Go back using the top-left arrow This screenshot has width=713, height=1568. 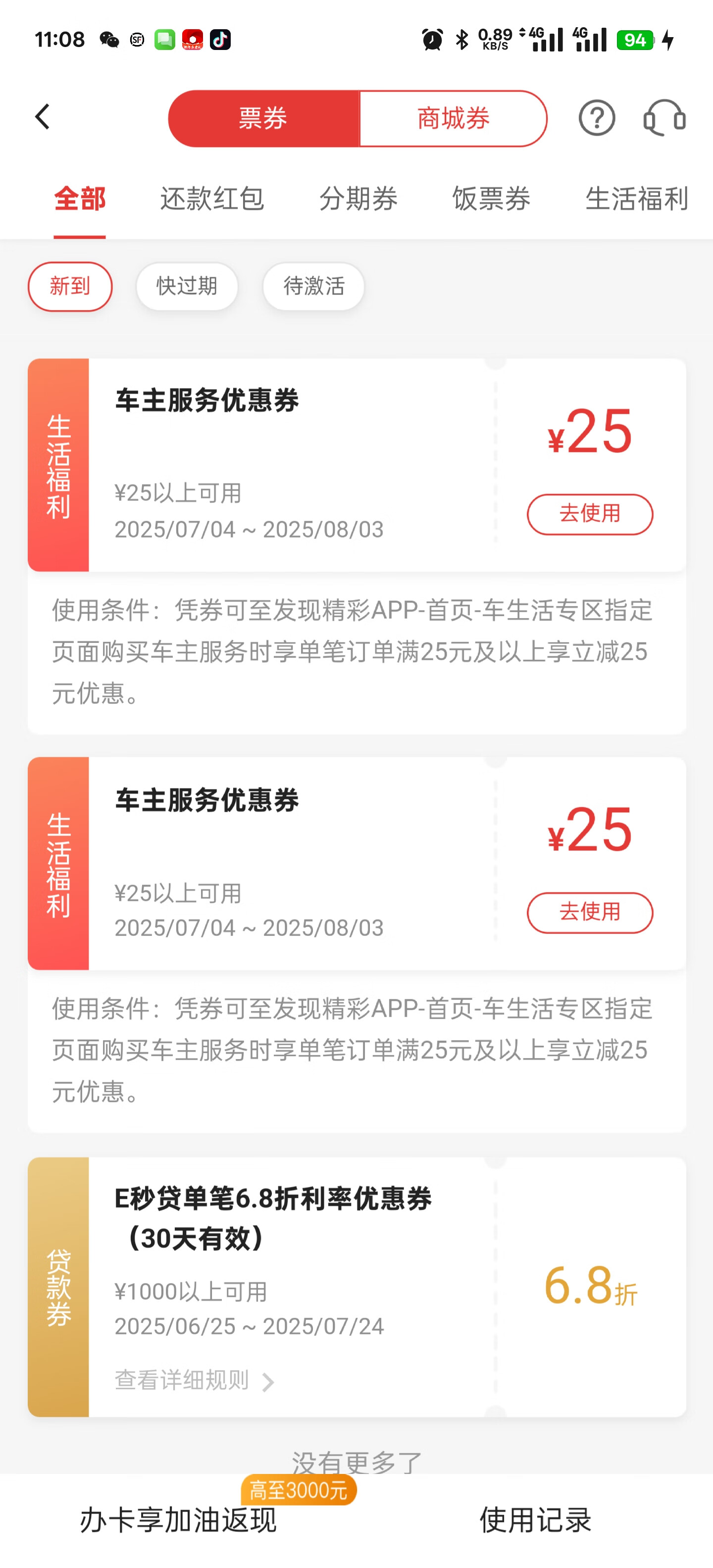(42, 117)
